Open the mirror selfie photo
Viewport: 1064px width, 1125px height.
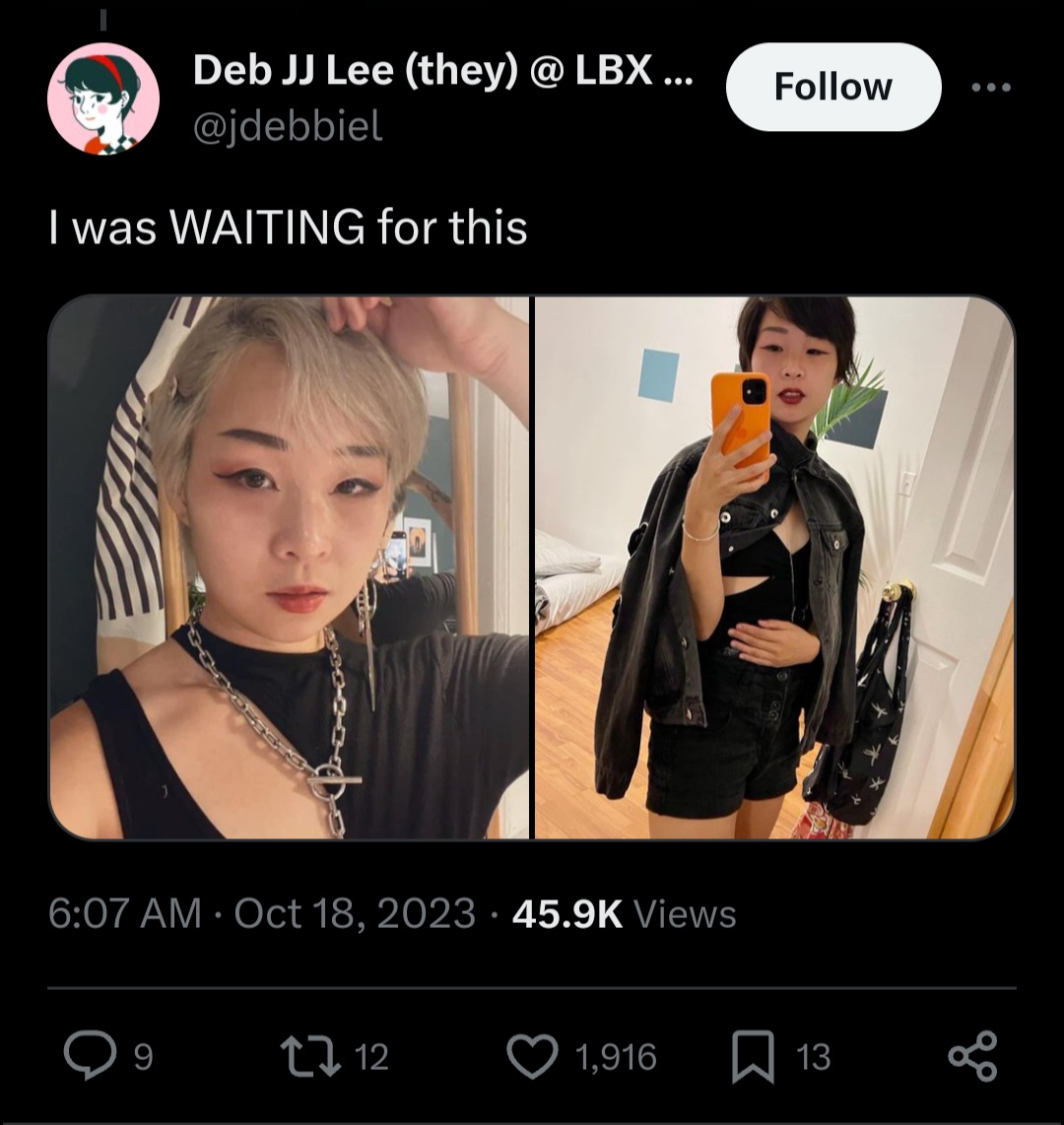774,566
